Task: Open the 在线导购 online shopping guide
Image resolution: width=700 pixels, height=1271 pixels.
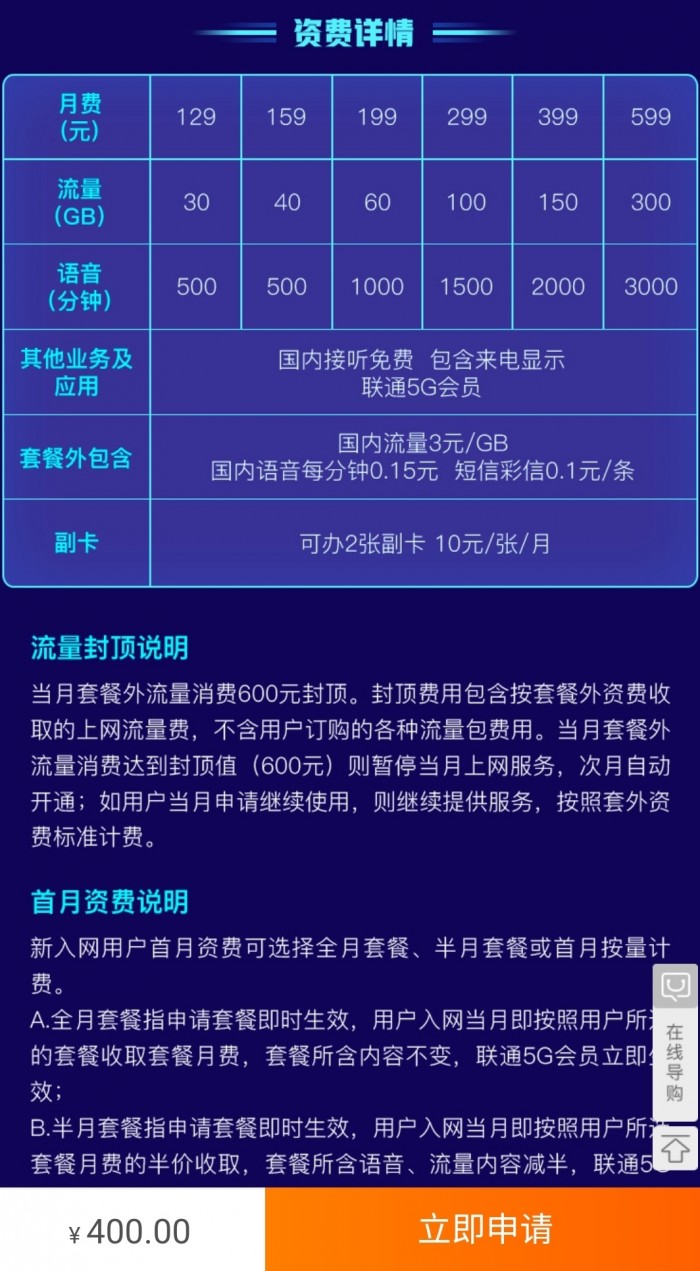Action: [x=676, y=1041]
